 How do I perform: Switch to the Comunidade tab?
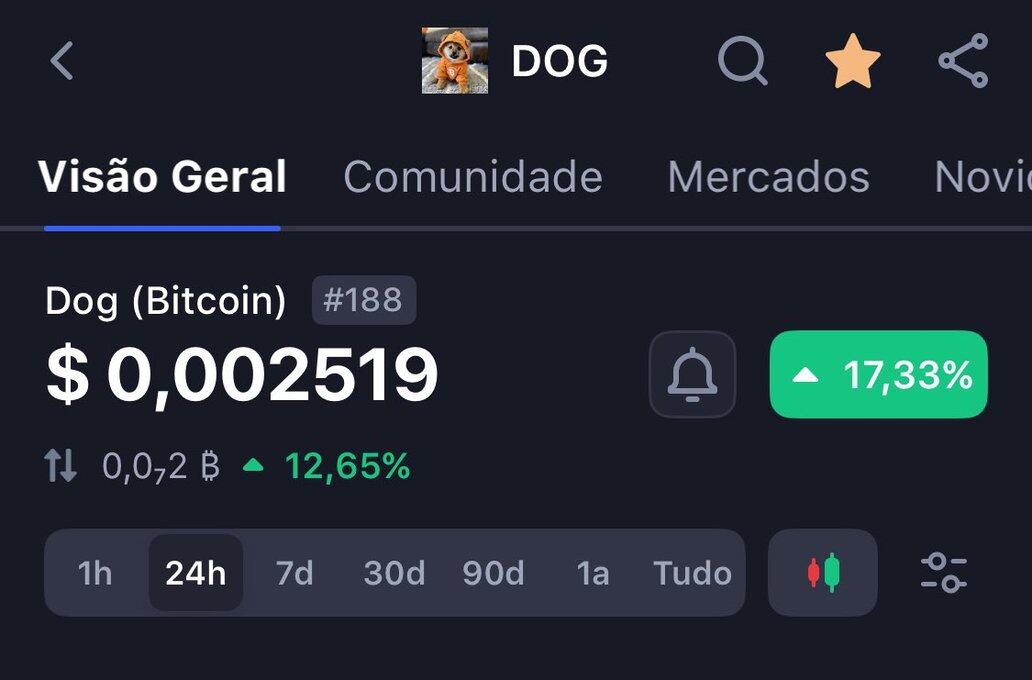(472, 177)
